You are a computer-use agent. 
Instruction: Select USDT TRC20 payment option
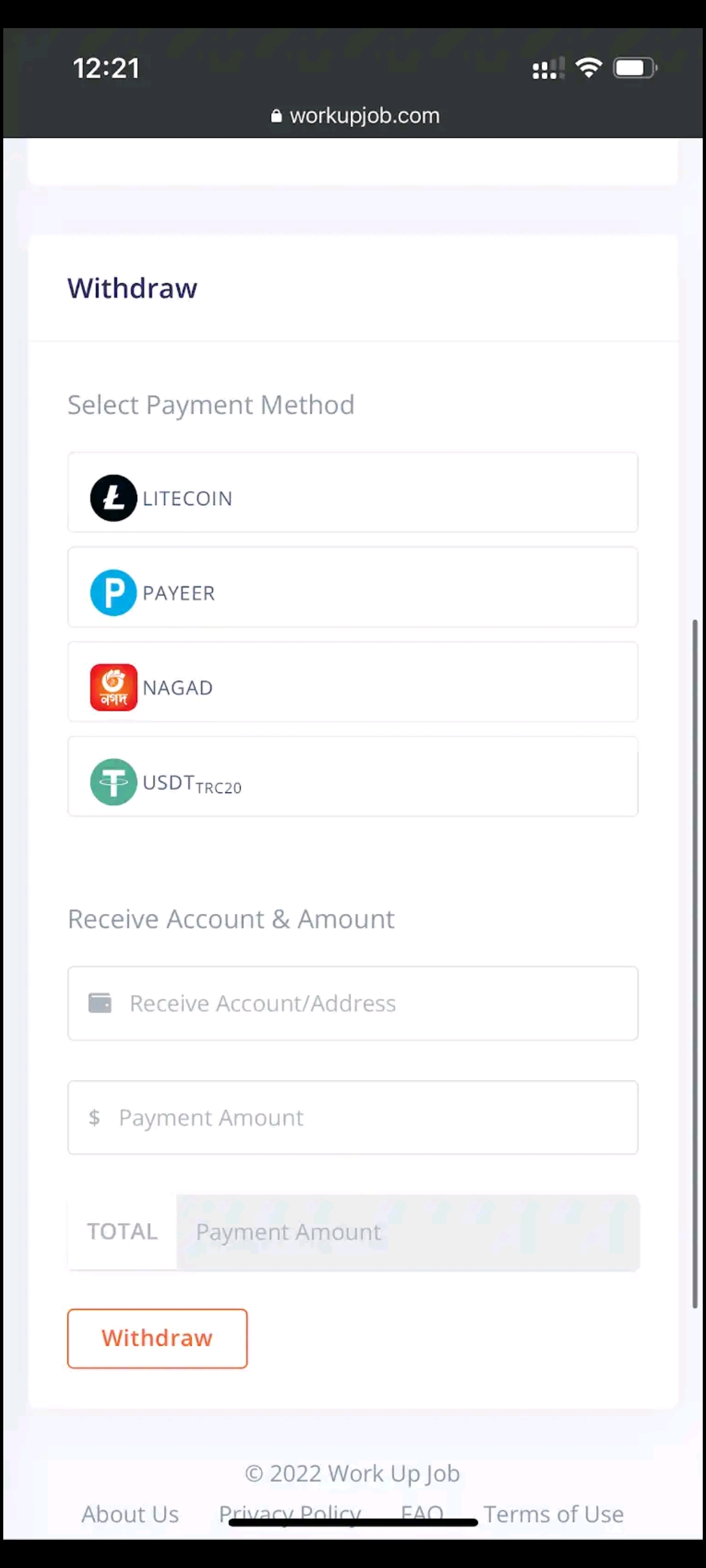(x=353, y=776)
